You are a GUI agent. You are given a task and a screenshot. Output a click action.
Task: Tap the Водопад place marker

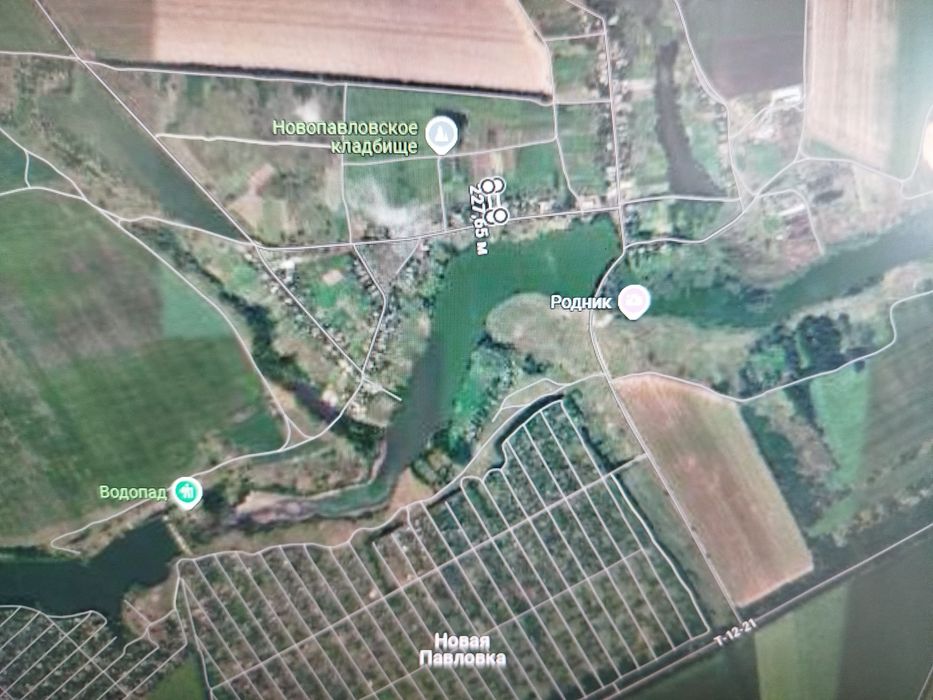[186, 491]
